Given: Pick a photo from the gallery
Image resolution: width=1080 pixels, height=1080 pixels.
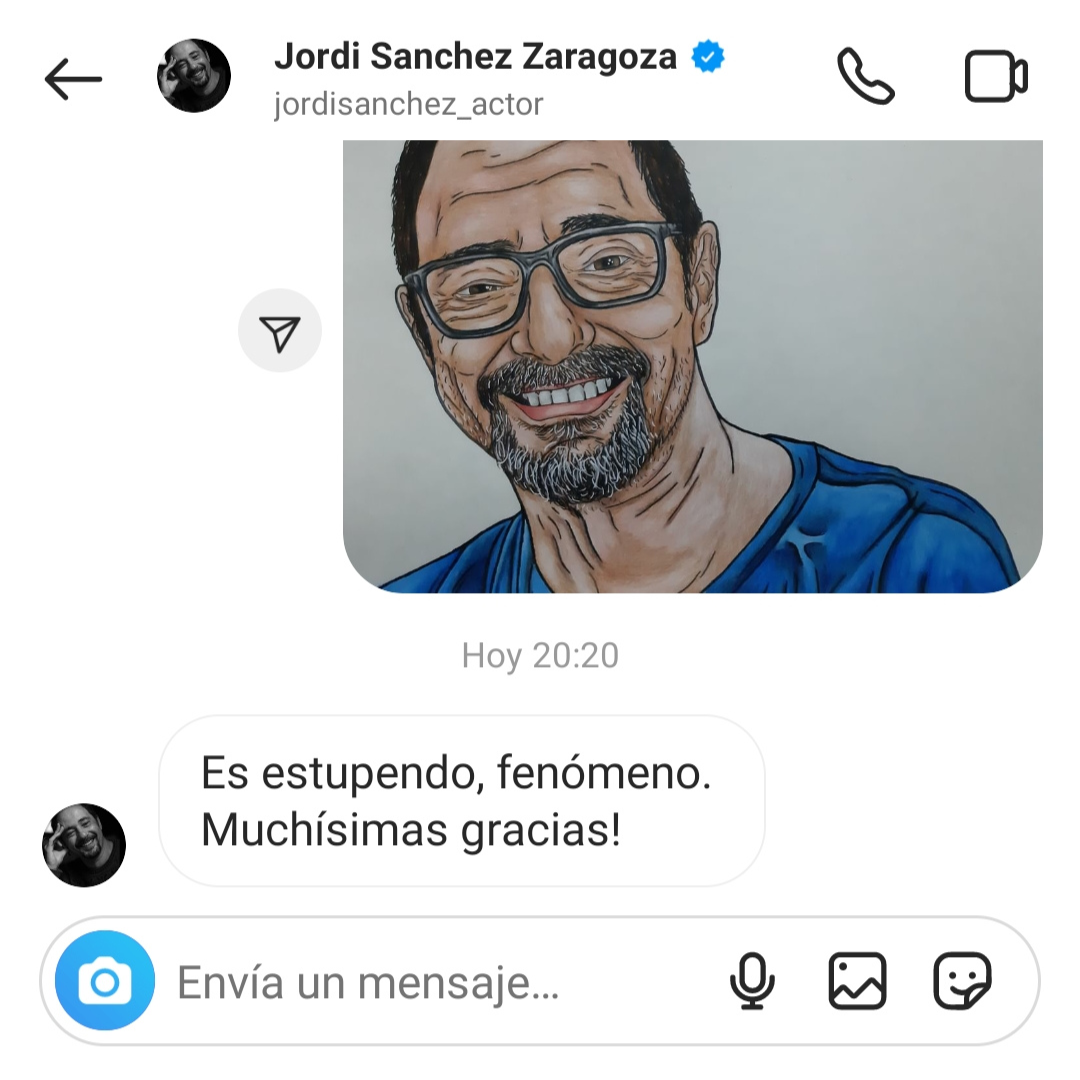Looking at the screenshot, I should click(x=857, y=981).
